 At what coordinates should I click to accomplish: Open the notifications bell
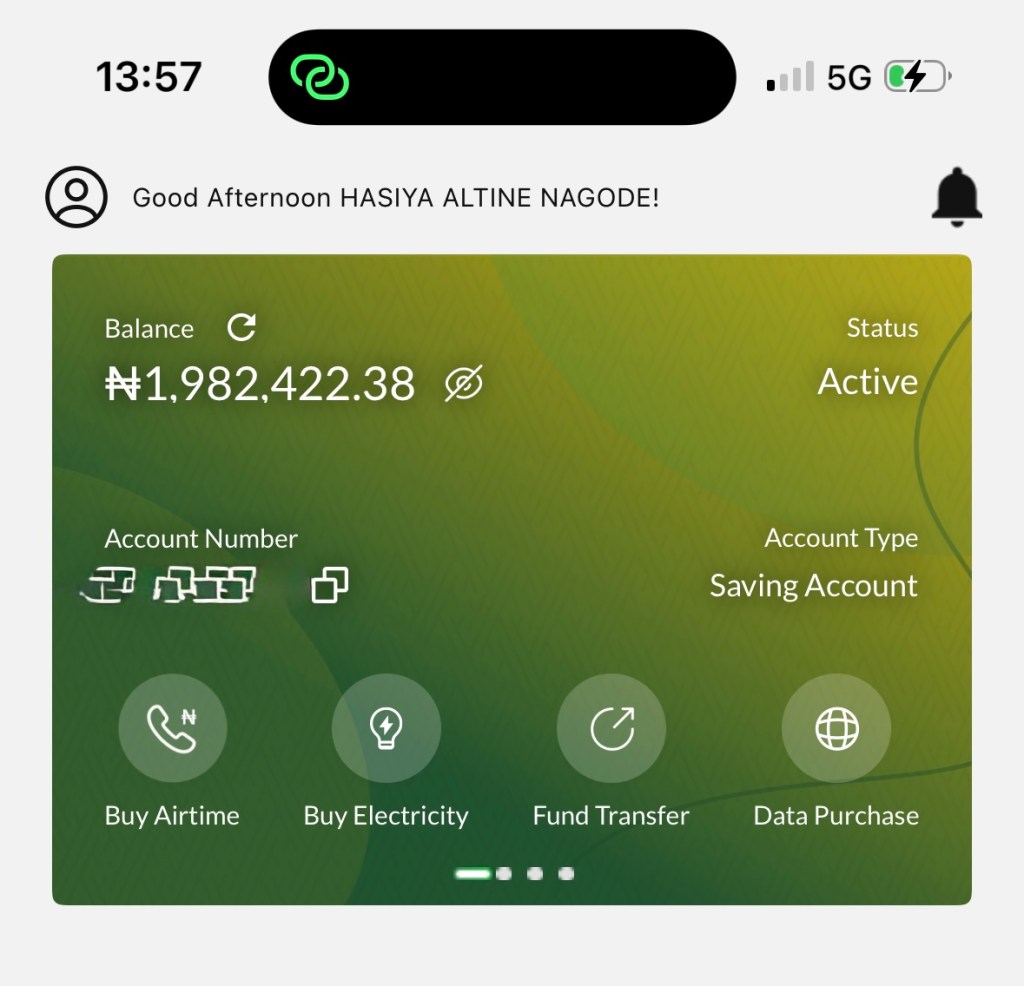(x=956, y=197)
